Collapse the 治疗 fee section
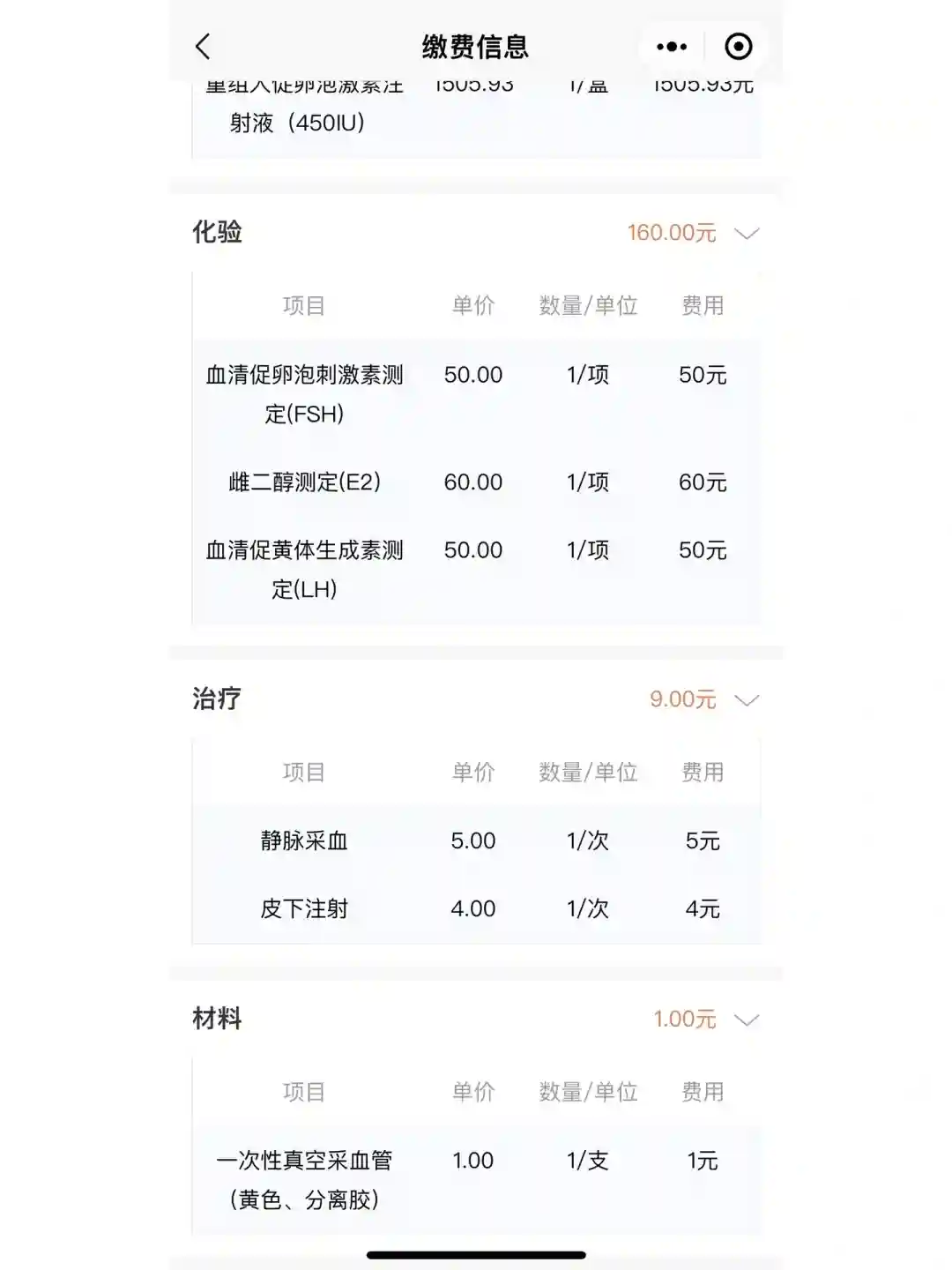952x1270 pixels. 747,700
